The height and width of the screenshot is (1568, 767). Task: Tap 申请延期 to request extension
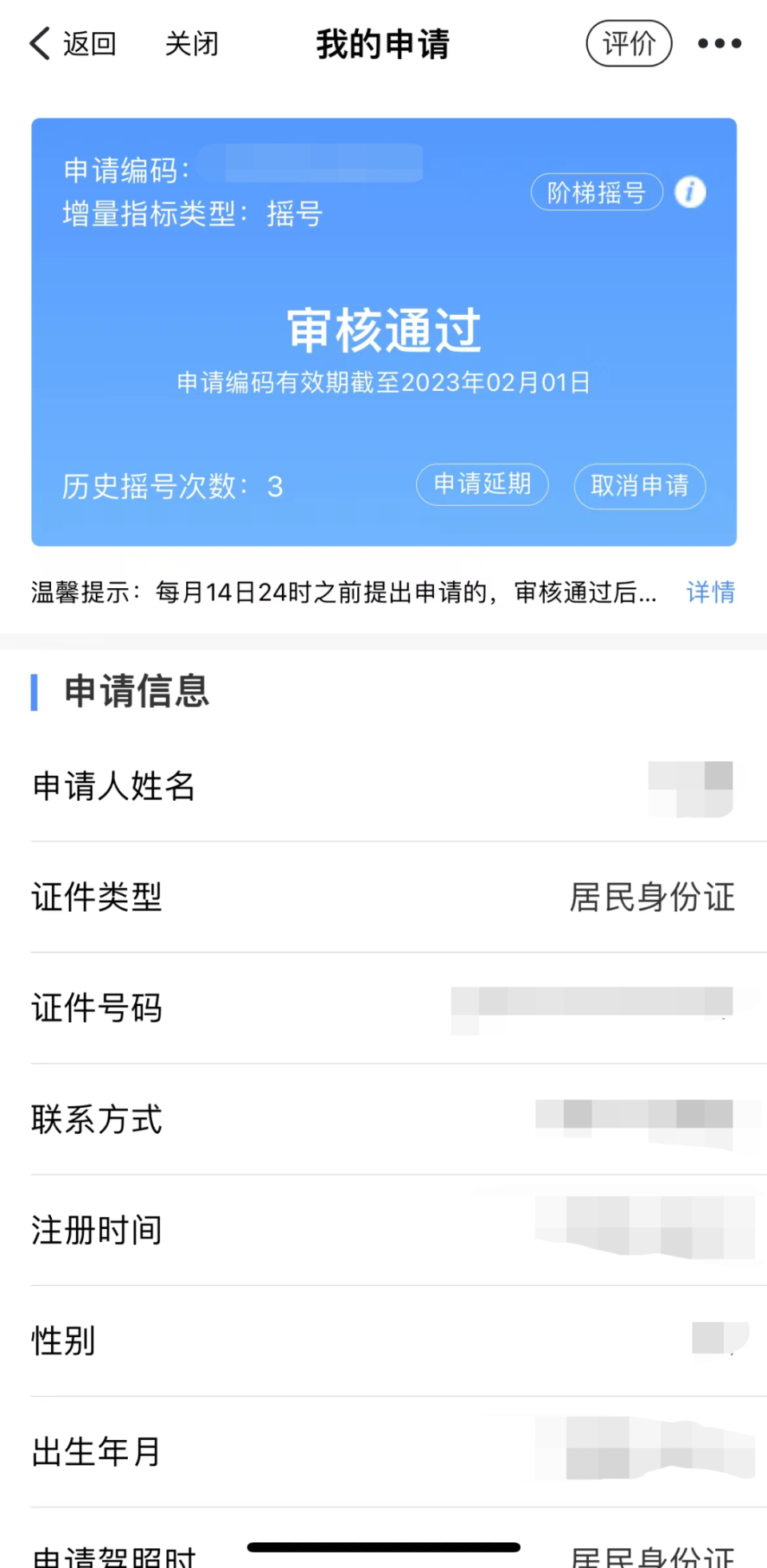[483, 485]
